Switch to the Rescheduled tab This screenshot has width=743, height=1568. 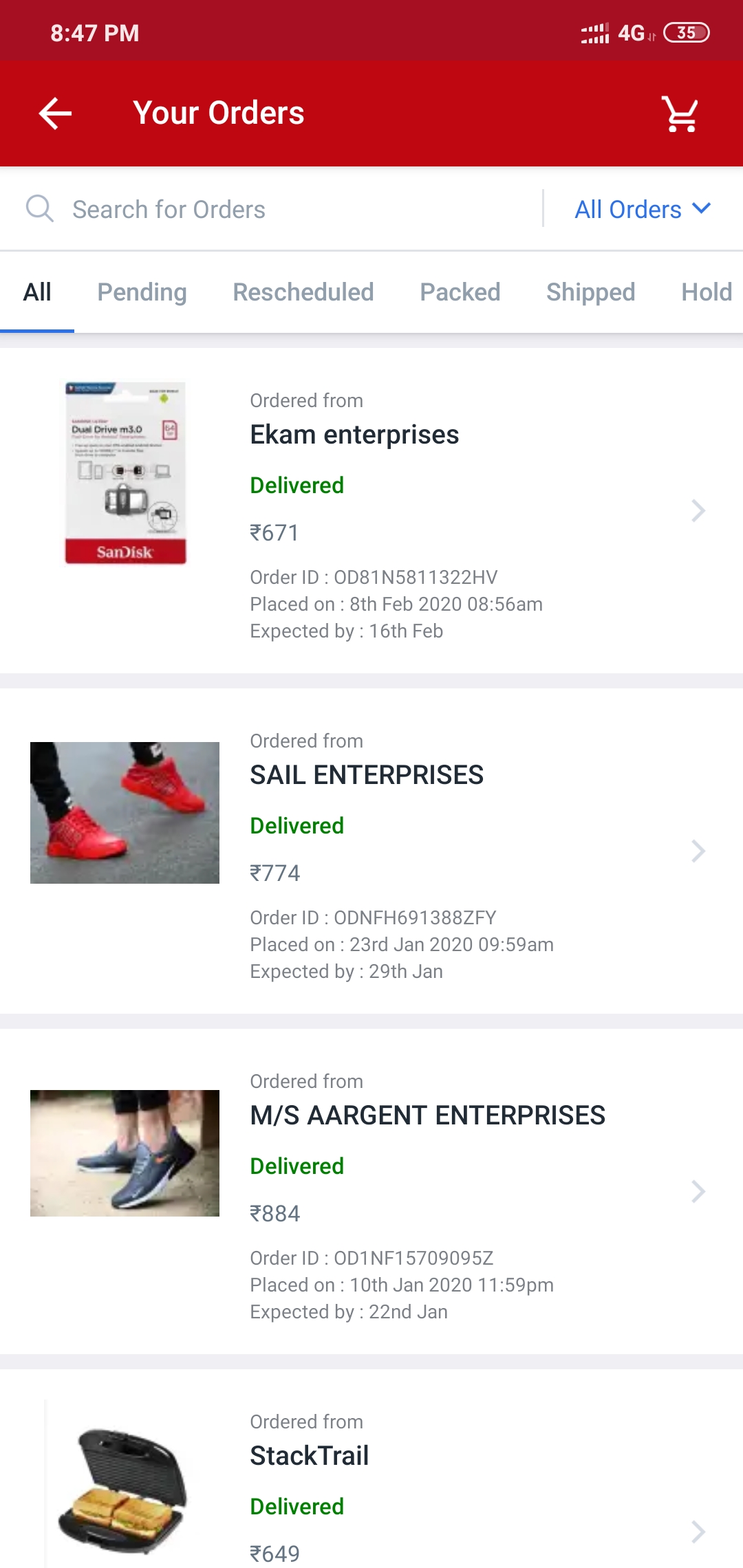click(303, 292)
